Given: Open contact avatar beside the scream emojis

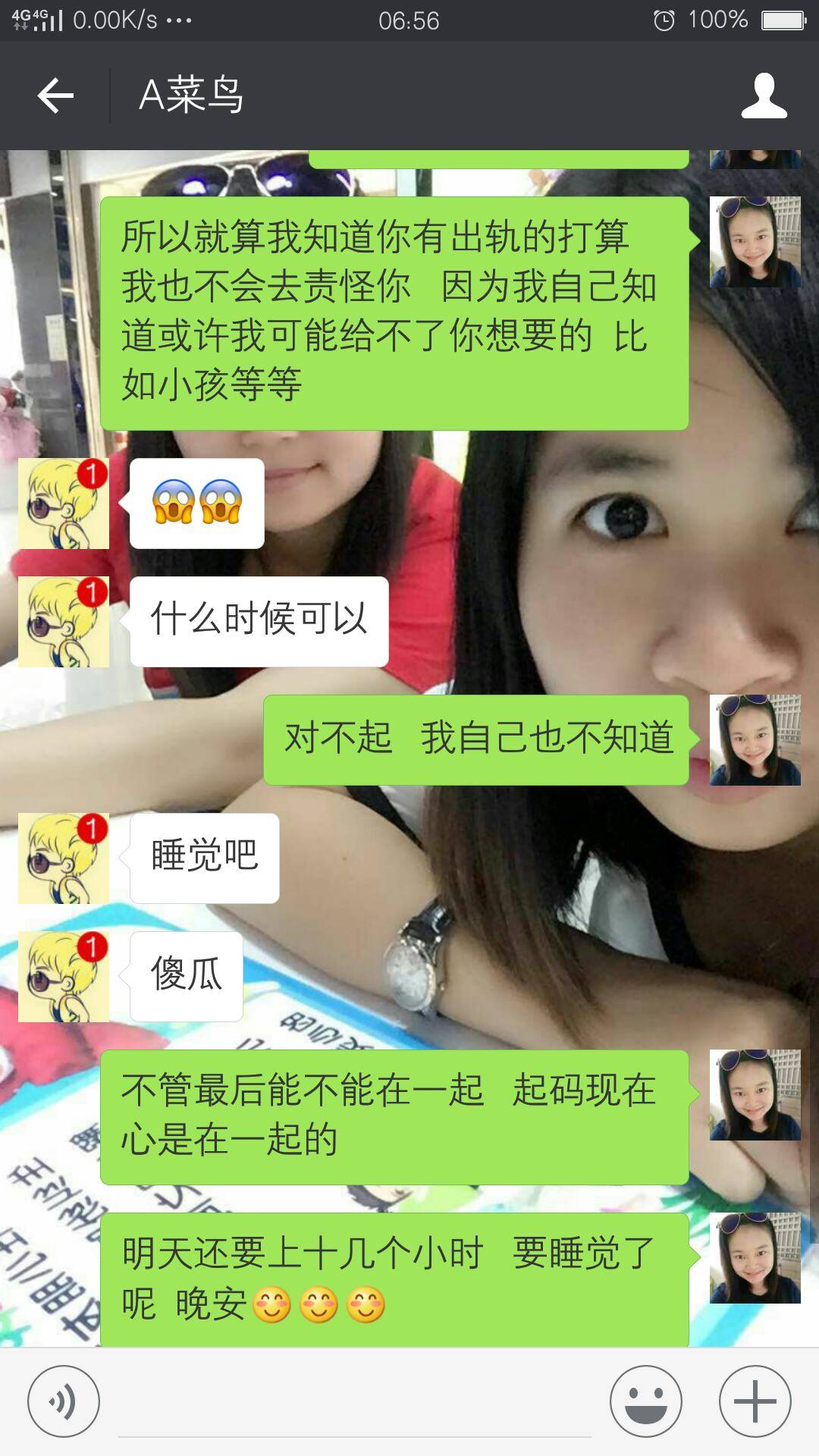Looking at the screenshot, I should 64,504.
